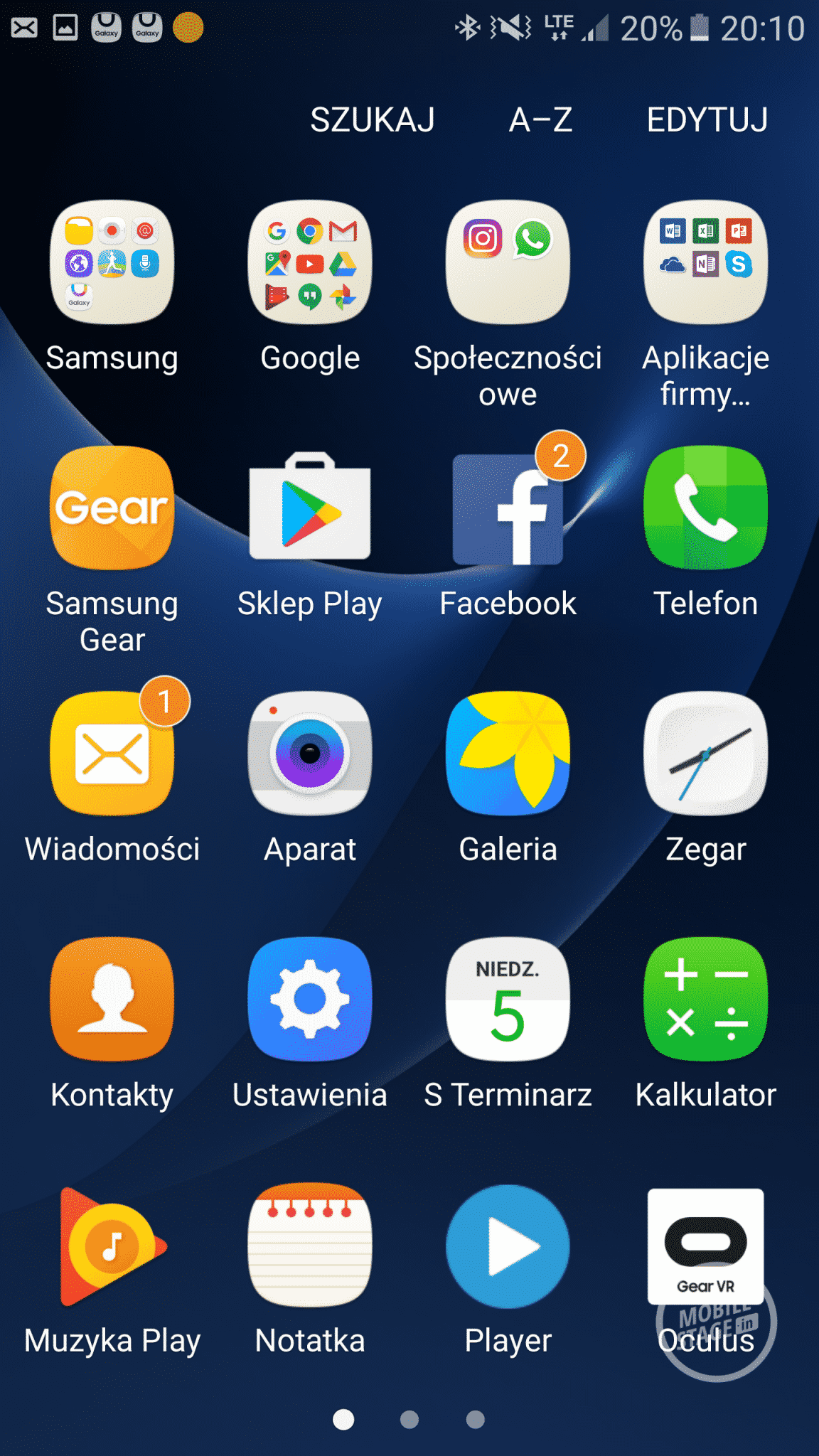819x1456 pixels.
Task: Open Galeria photo gallery
Action: click(508, 754)
